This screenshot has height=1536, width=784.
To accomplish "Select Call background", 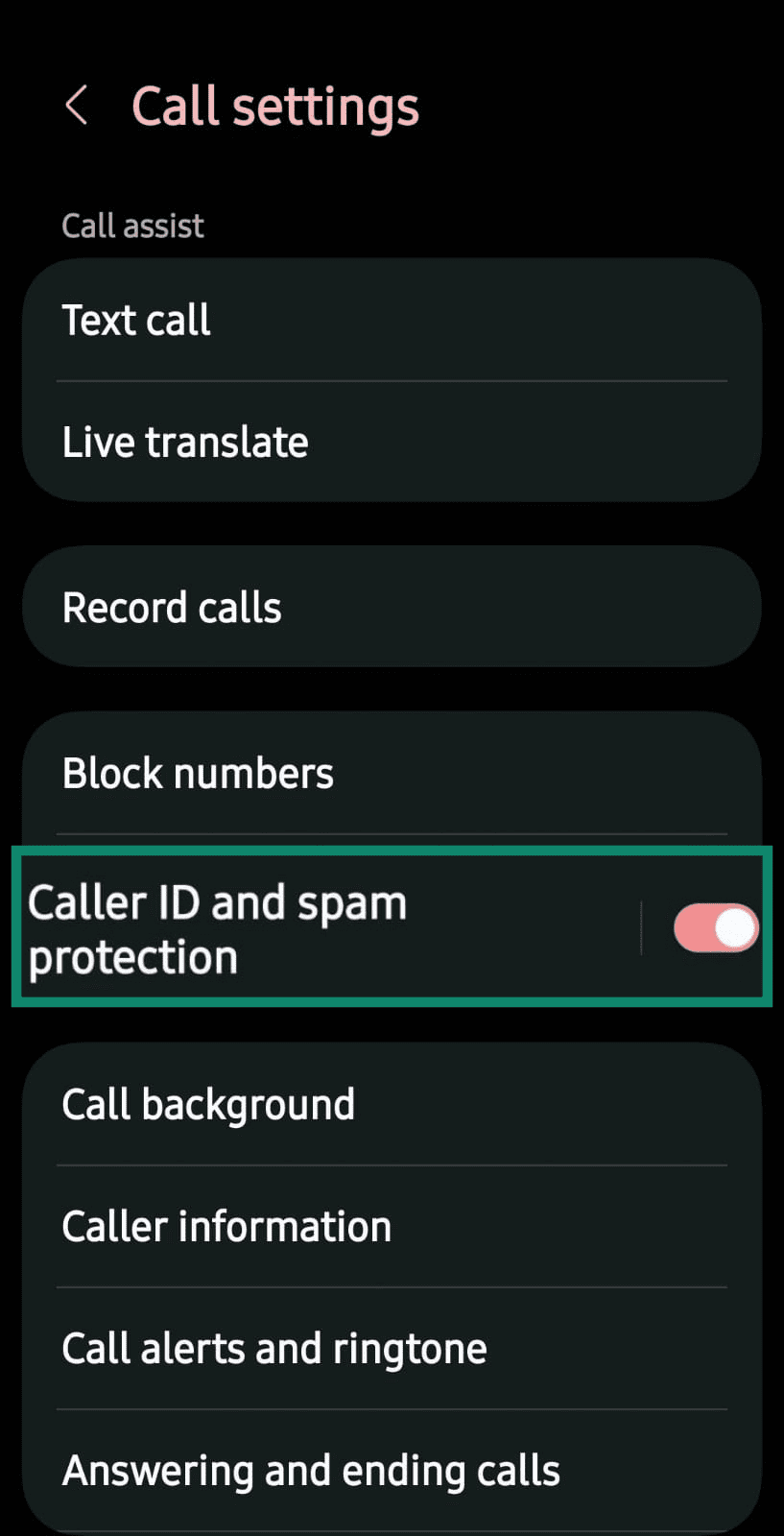I will coord(208,1104).
